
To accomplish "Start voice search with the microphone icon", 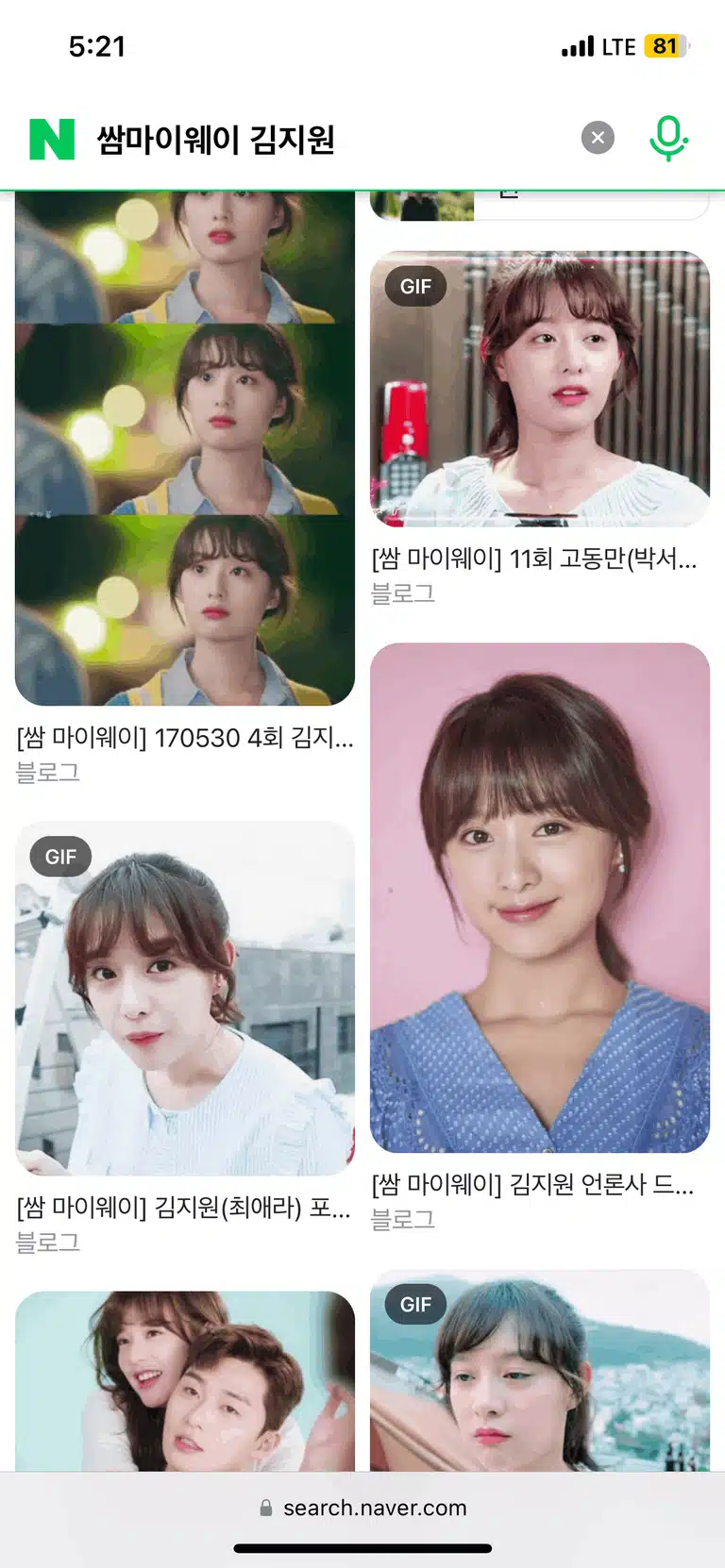I will 668,139.
